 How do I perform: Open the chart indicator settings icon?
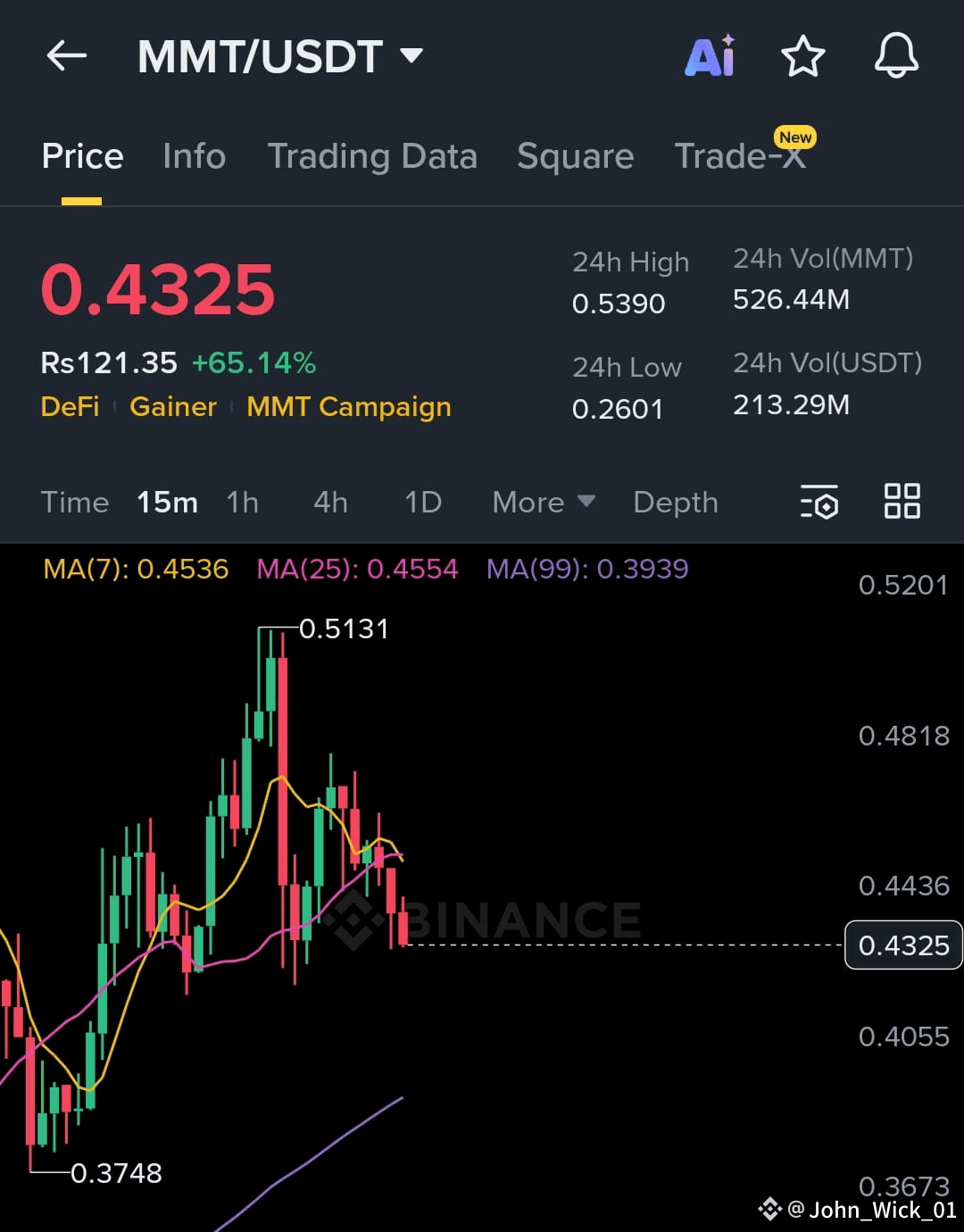click(819, 503)
